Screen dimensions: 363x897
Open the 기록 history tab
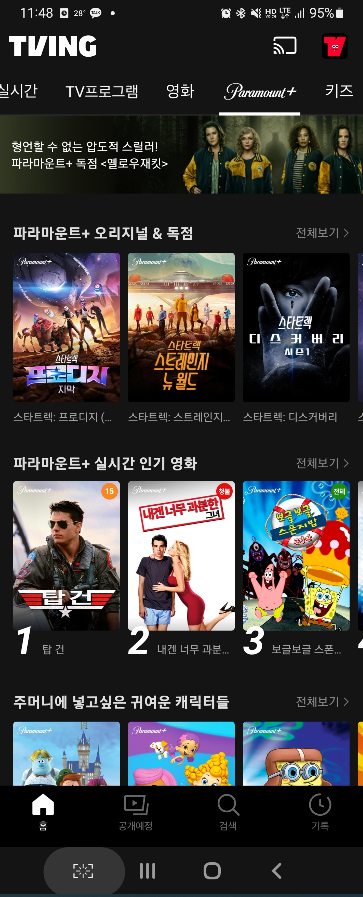(x=320, y=812)
